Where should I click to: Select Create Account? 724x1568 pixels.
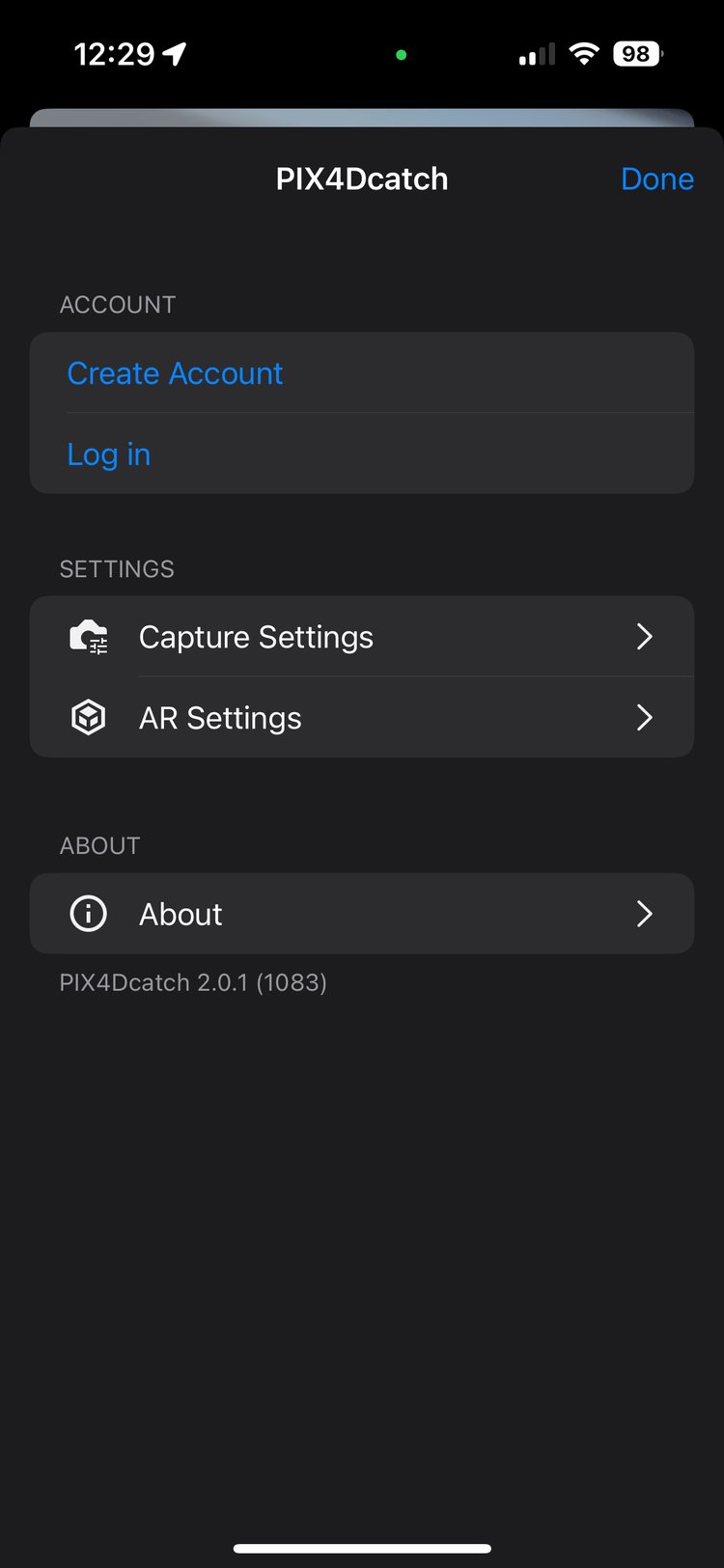point(175,373)
